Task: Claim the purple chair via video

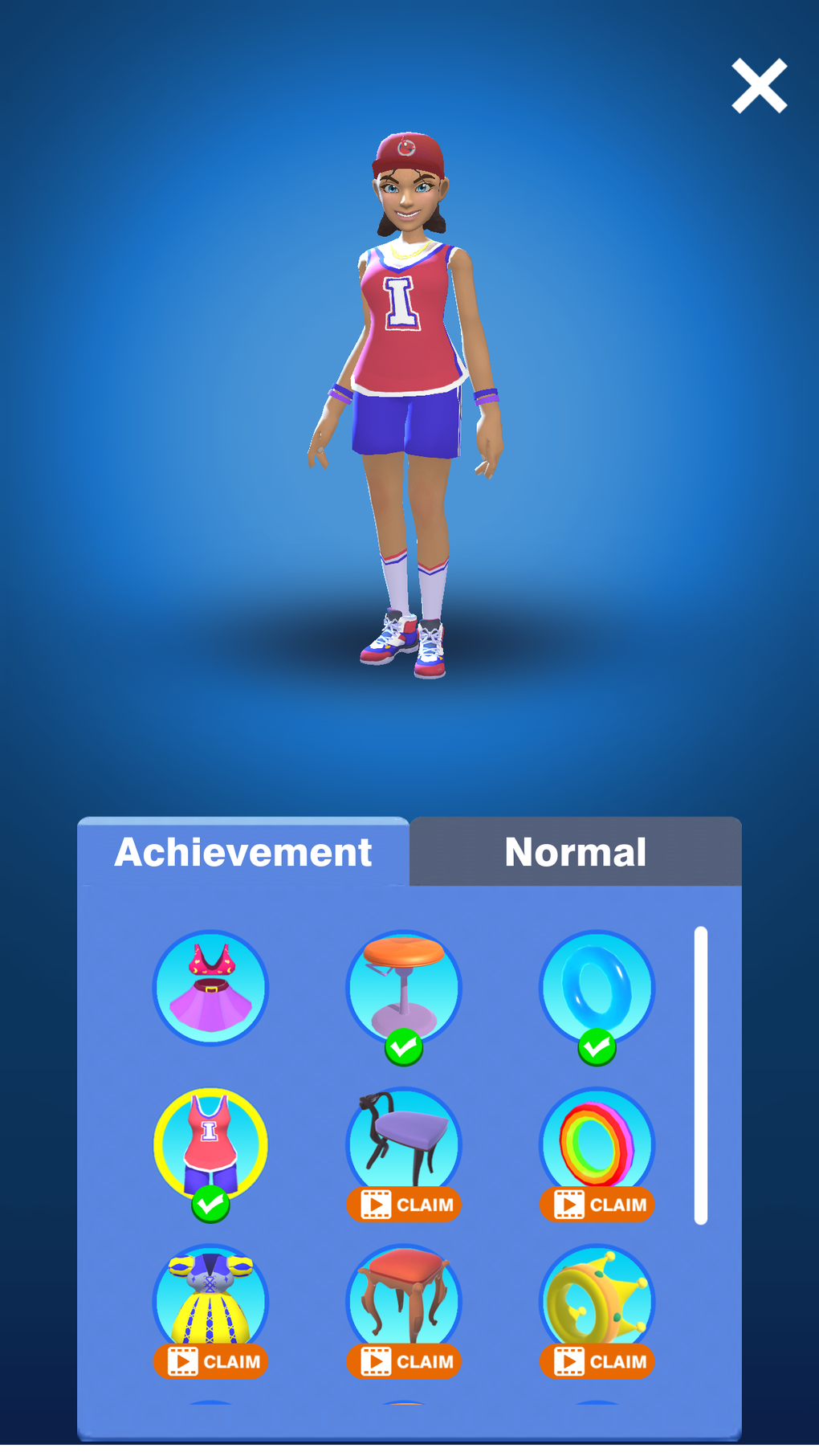Action: tap(404, 1204)
